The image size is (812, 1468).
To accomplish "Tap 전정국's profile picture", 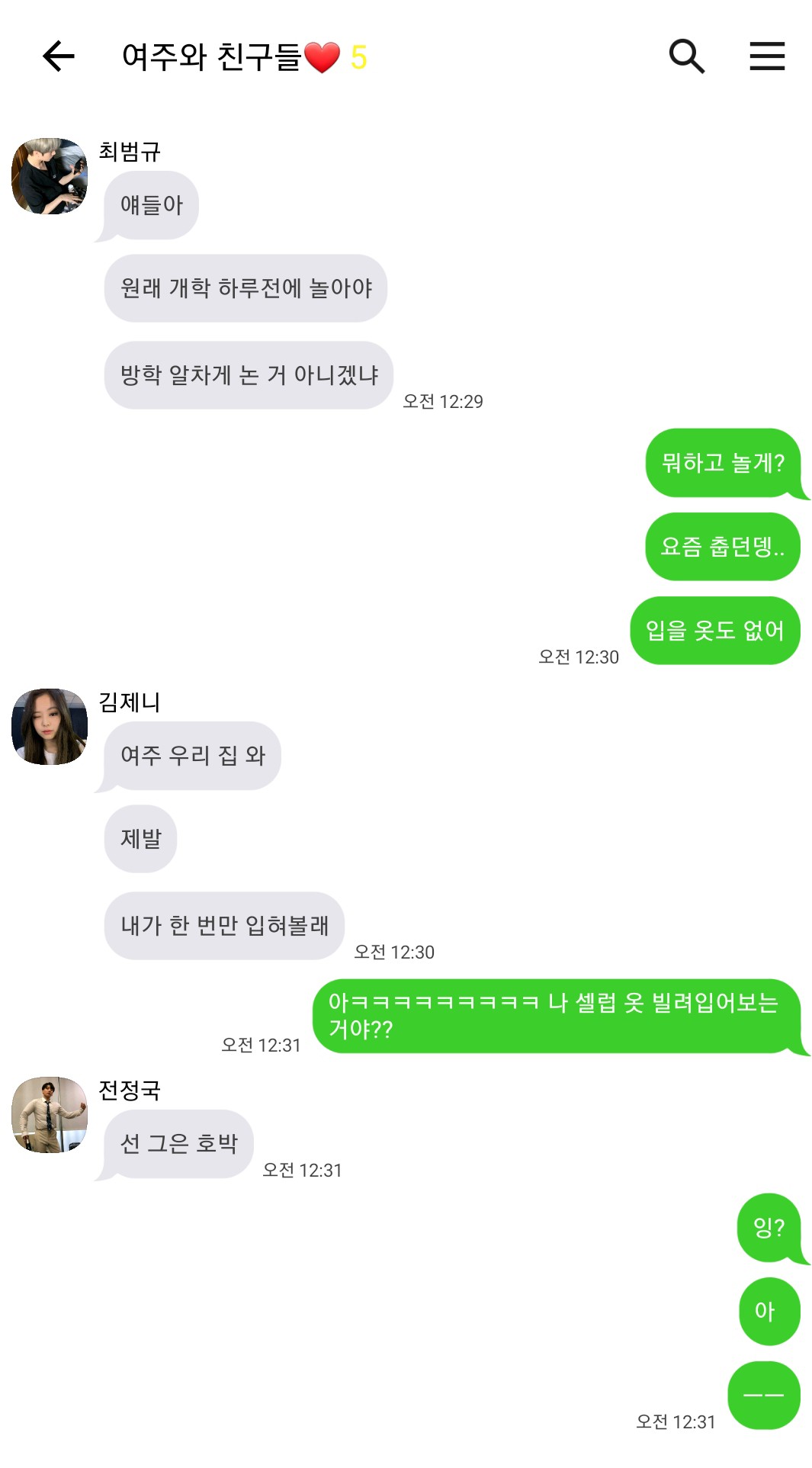I will (50, 1115).
